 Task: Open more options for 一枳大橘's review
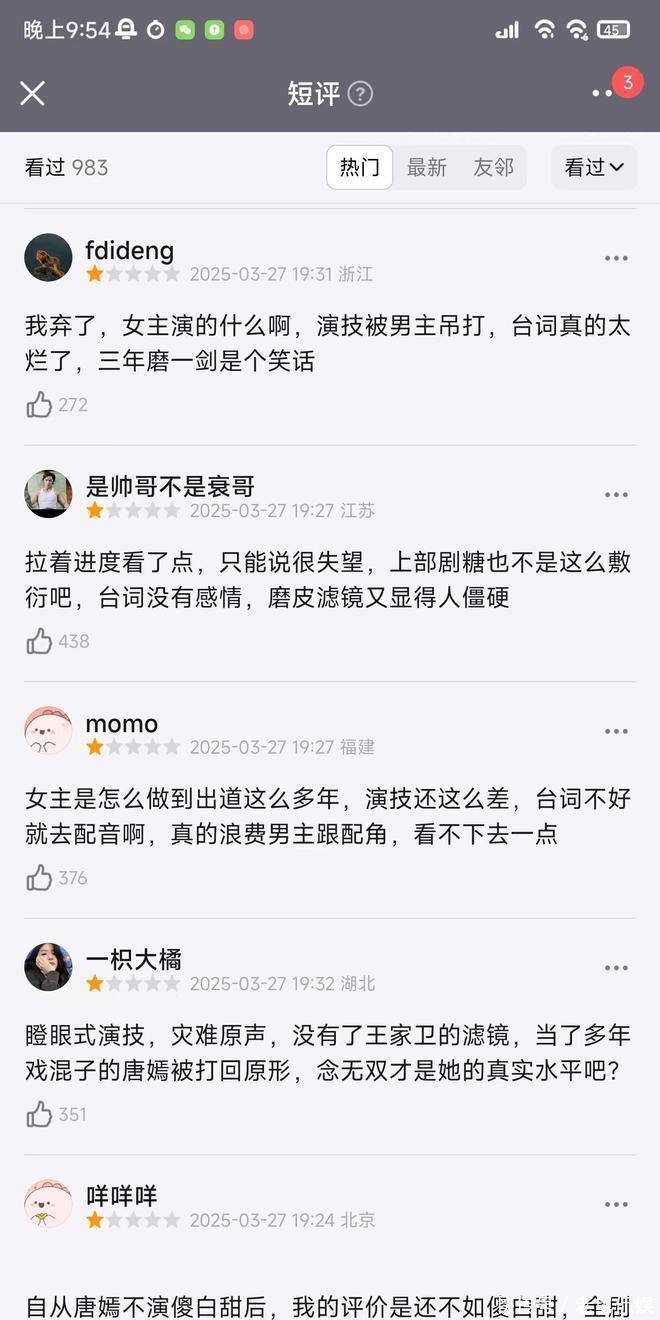[x=616, y=968]
